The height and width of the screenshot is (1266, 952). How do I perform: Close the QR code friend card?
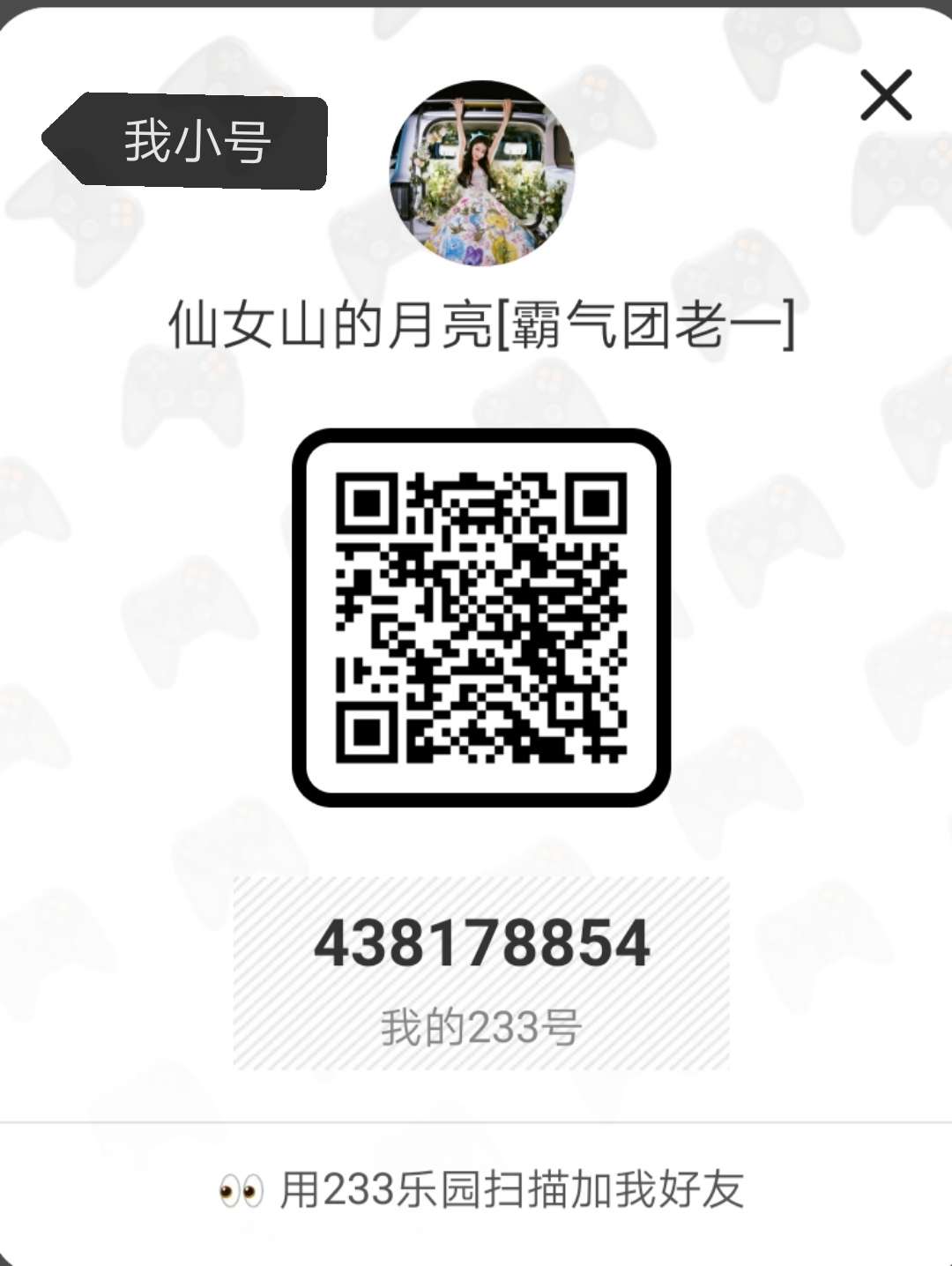coord(885,95)
